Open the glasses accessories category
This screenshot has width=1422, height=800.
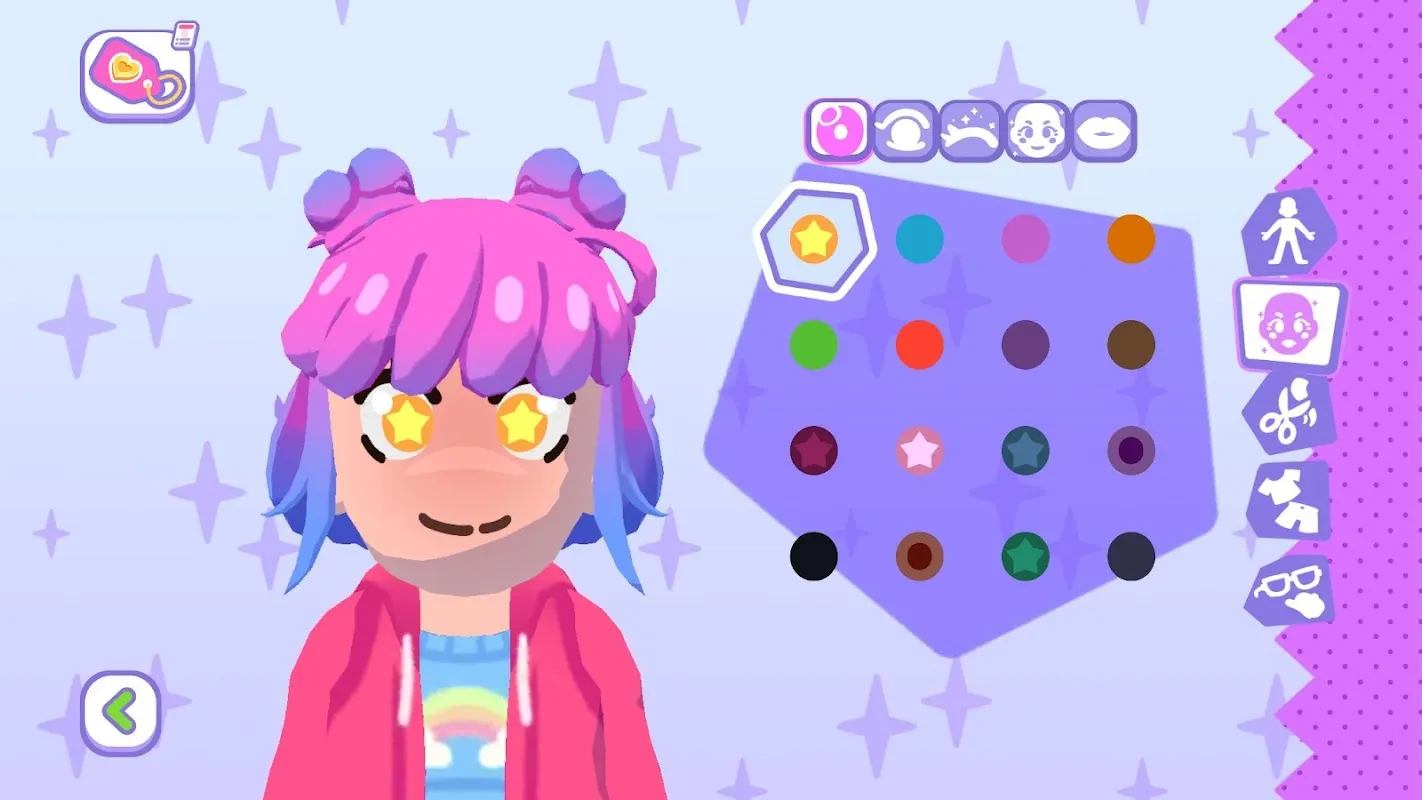[1289, 591]
